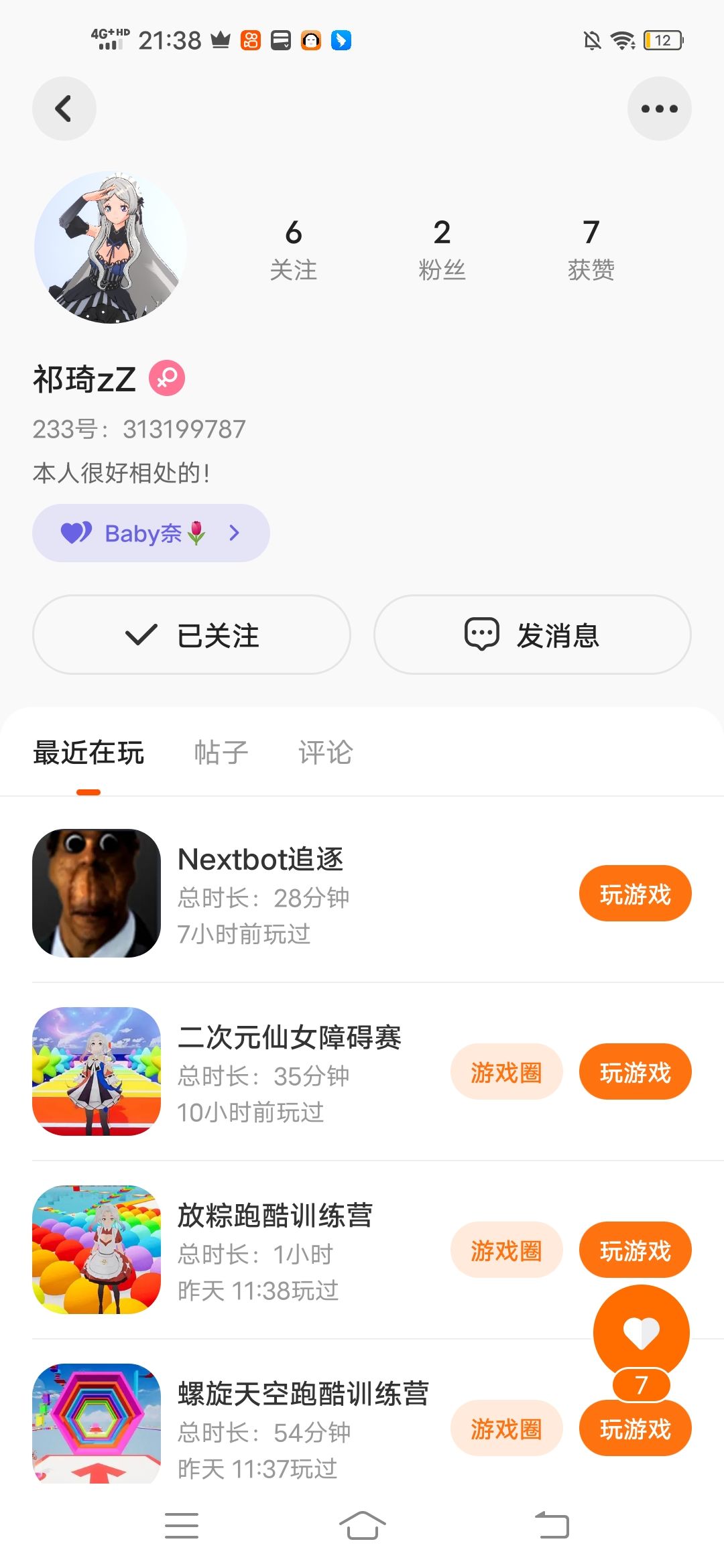Viewport: 724px width, 1568px height.
Task: Switch to the 帖子 tab
Action: click(221, 753)
